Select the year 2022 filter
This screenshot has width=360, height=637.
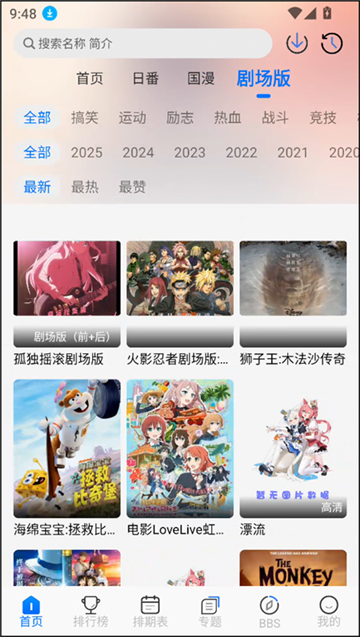[241, 153]
